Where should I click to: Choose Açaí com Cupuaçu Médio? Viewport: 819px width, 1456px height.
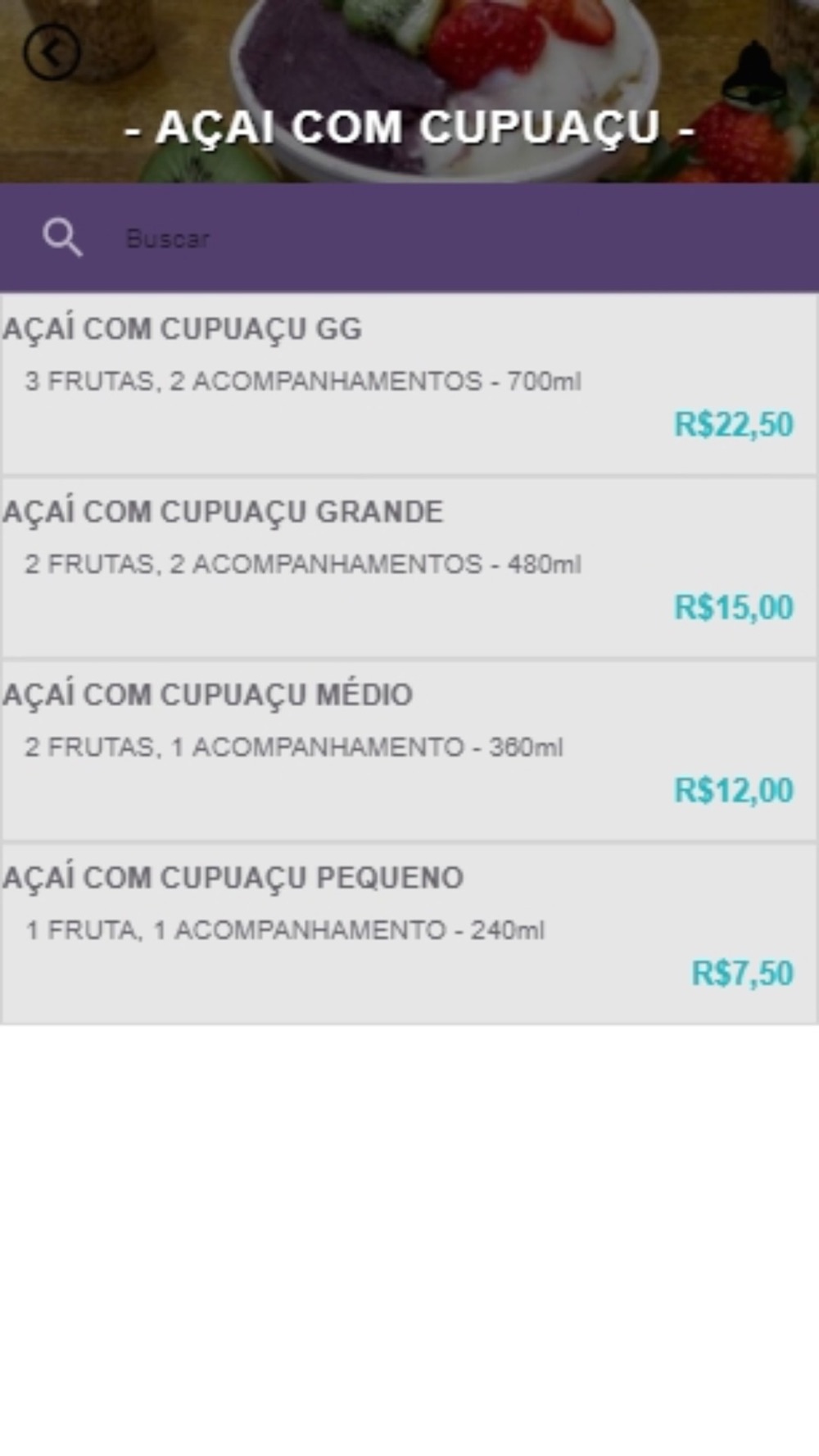click(x=409, y=750)
